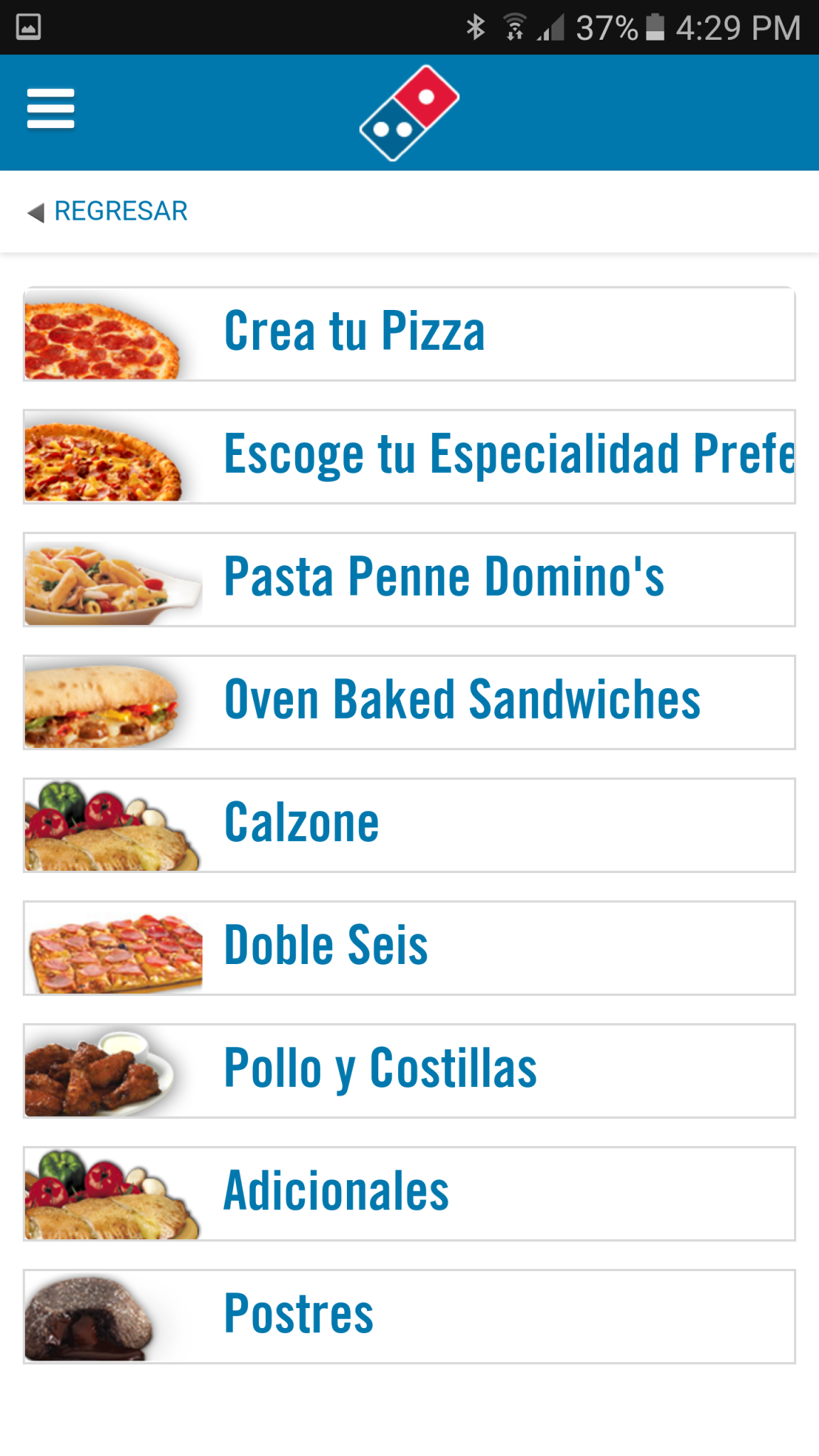This screenshot has width=819, height=1456.
Task: Go back with the REGRESAR link
Action: [108, 211]
